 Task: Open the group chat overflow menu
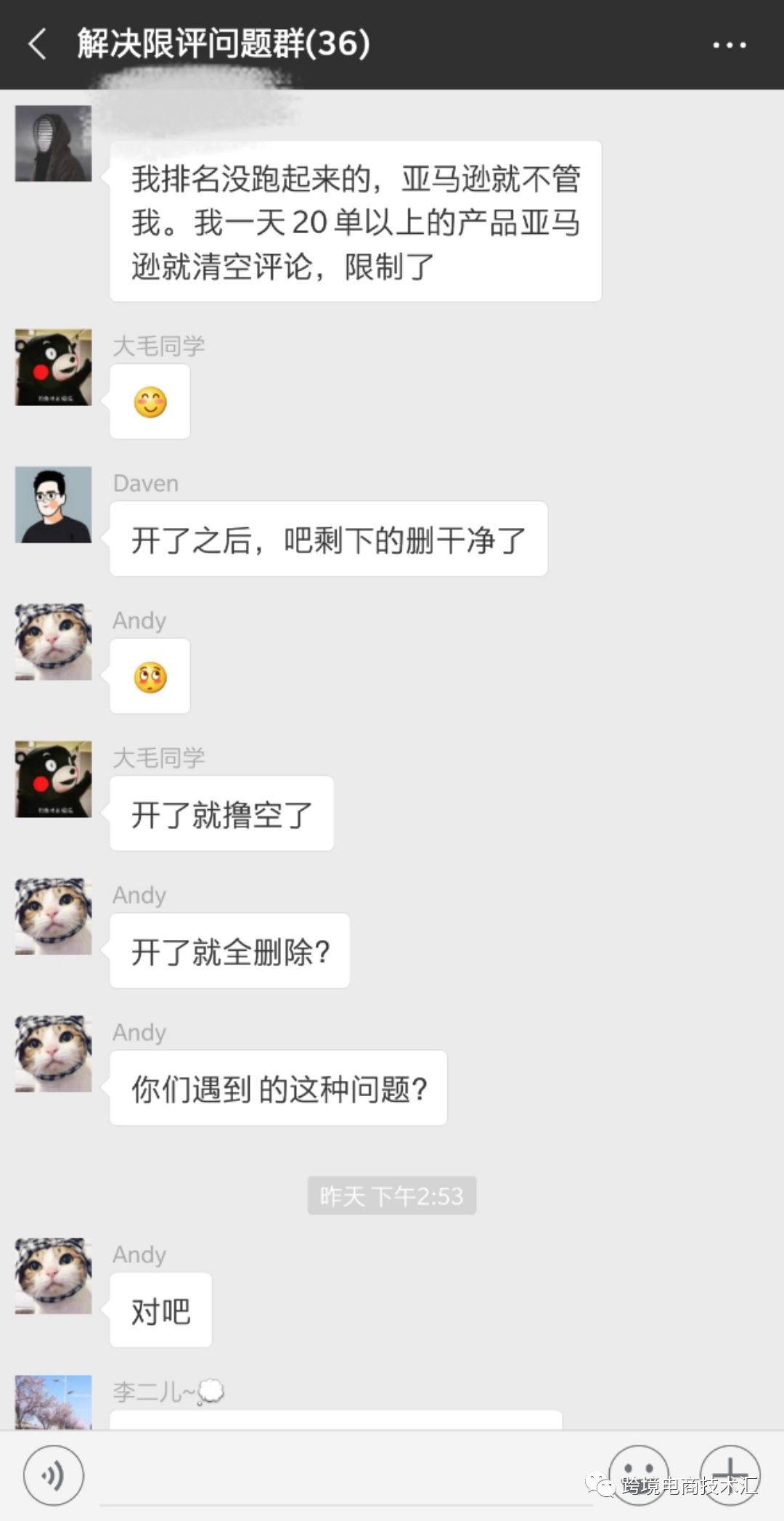point(729,45)
